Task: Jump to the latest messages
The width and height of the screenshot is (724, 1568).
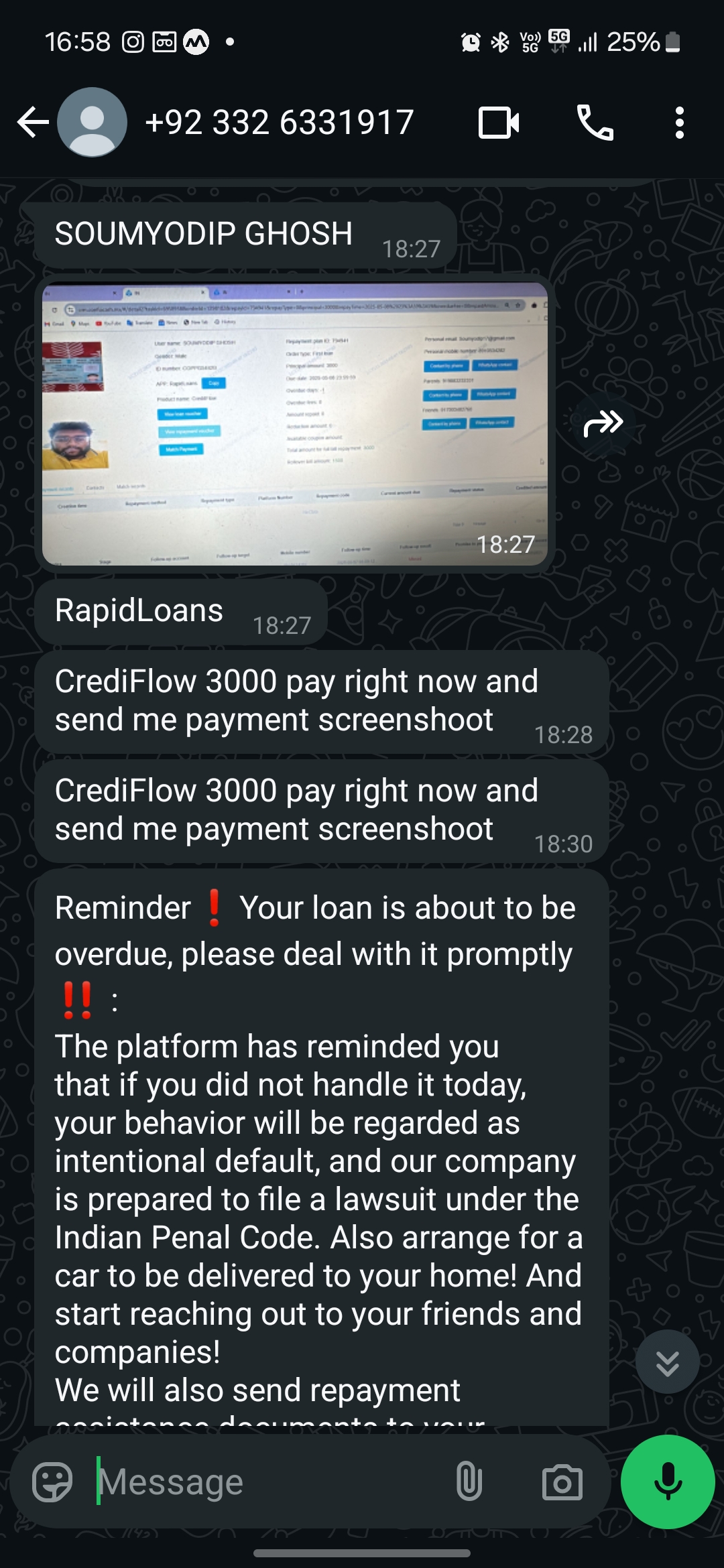Action: (x=667, y=1363)
